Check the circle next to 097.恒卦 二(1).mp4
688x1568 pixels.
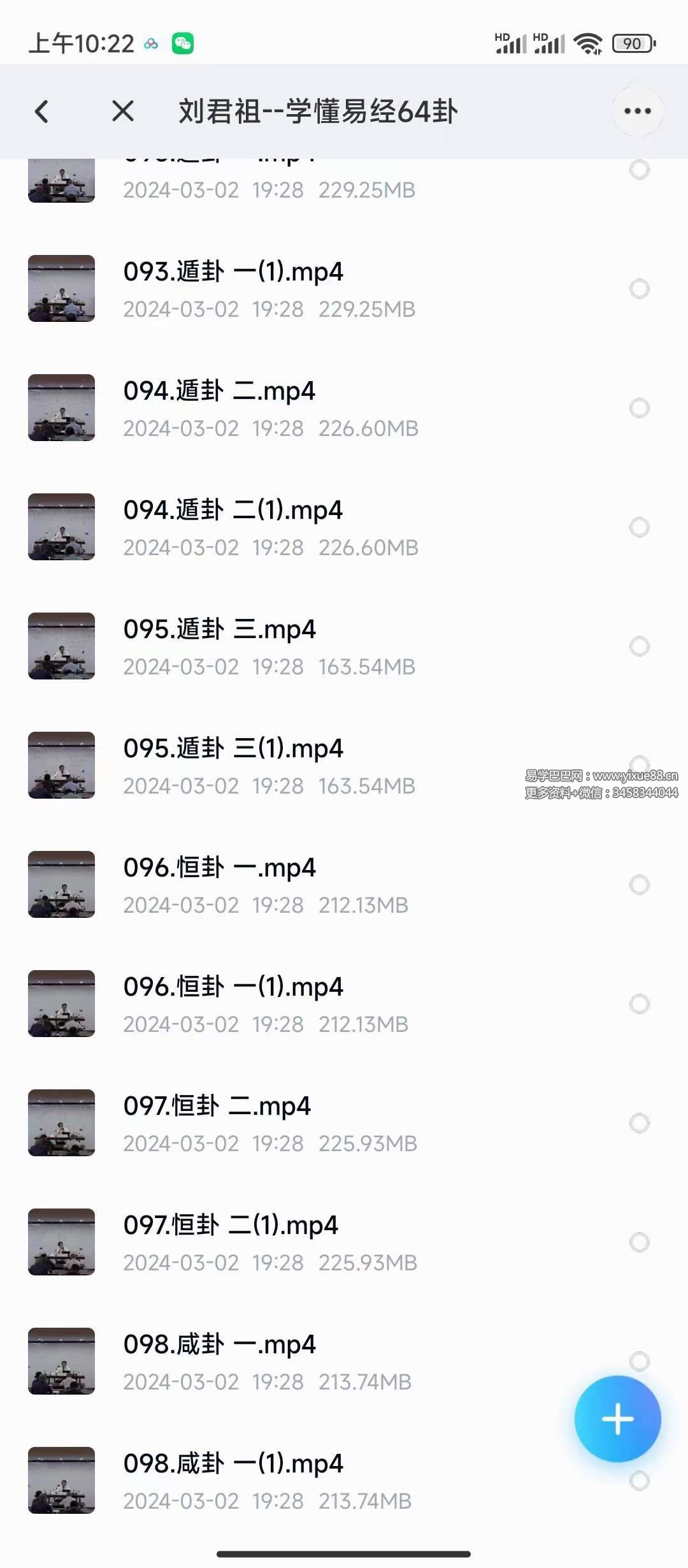tap(639, 1242)
